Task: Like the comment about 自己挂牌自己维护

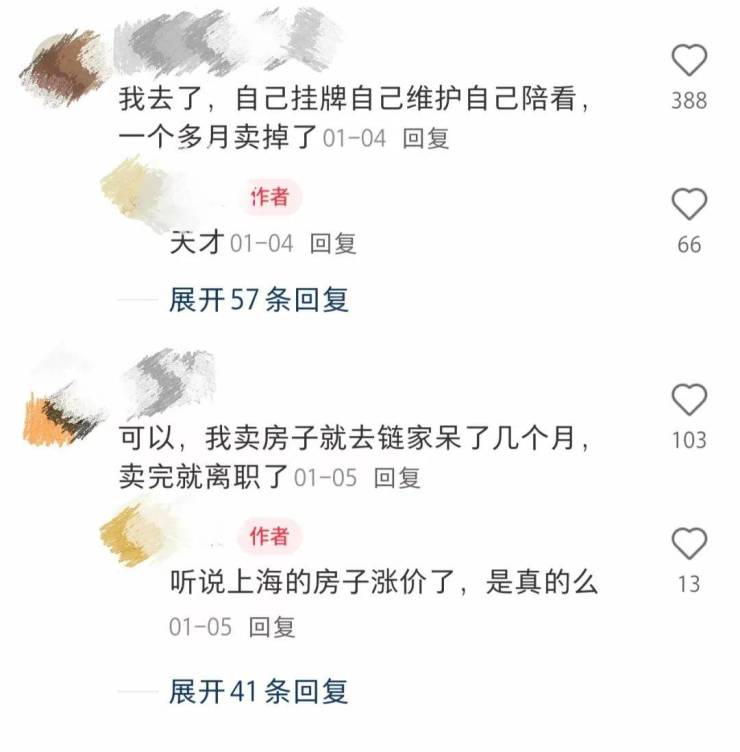Action: click(x=689, y=62)
